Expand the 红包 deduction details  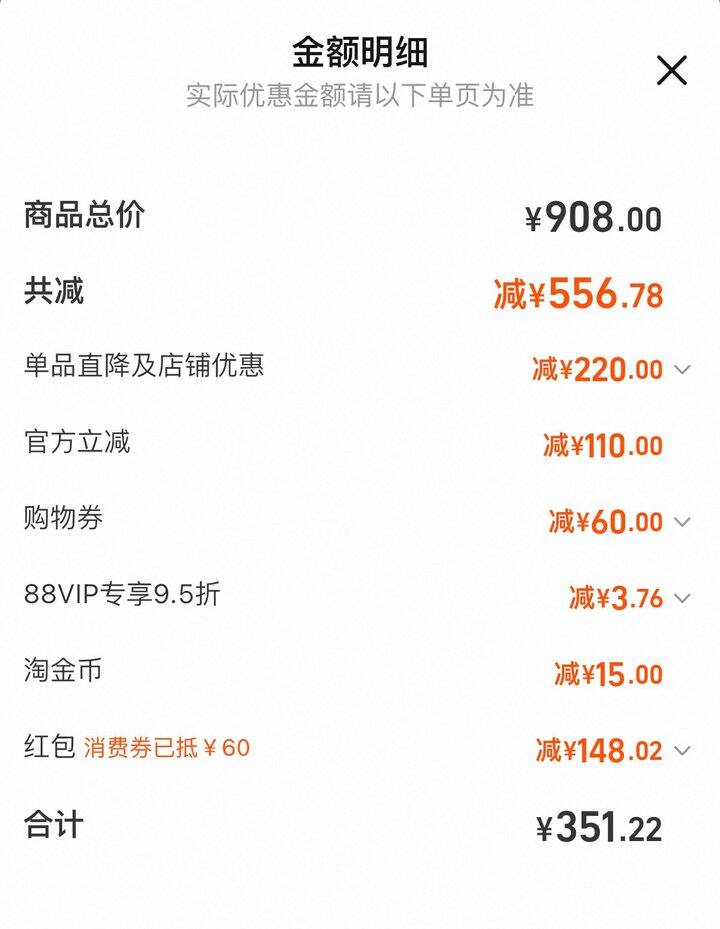click(682, 750)
